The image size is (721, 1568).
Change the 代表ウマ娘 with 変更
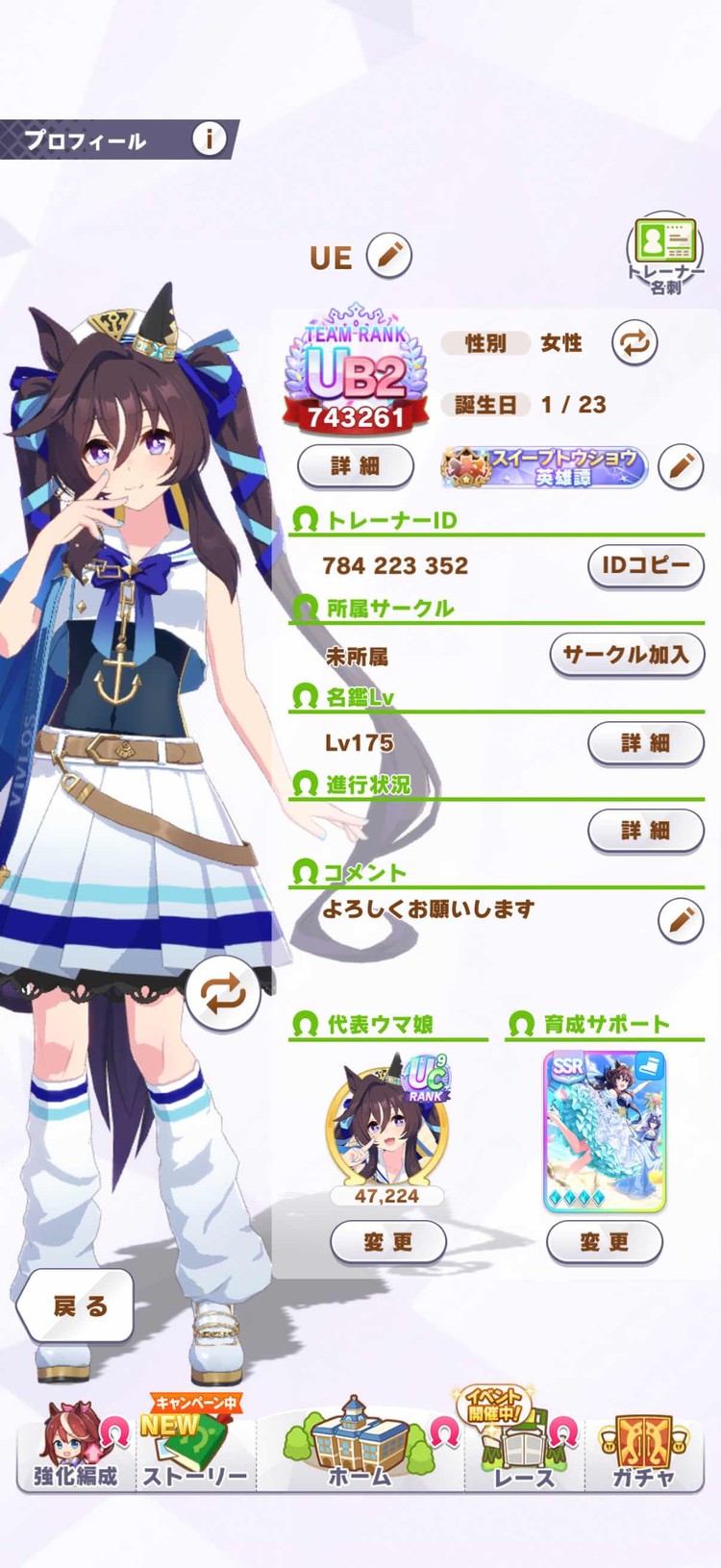point(387,1242)
